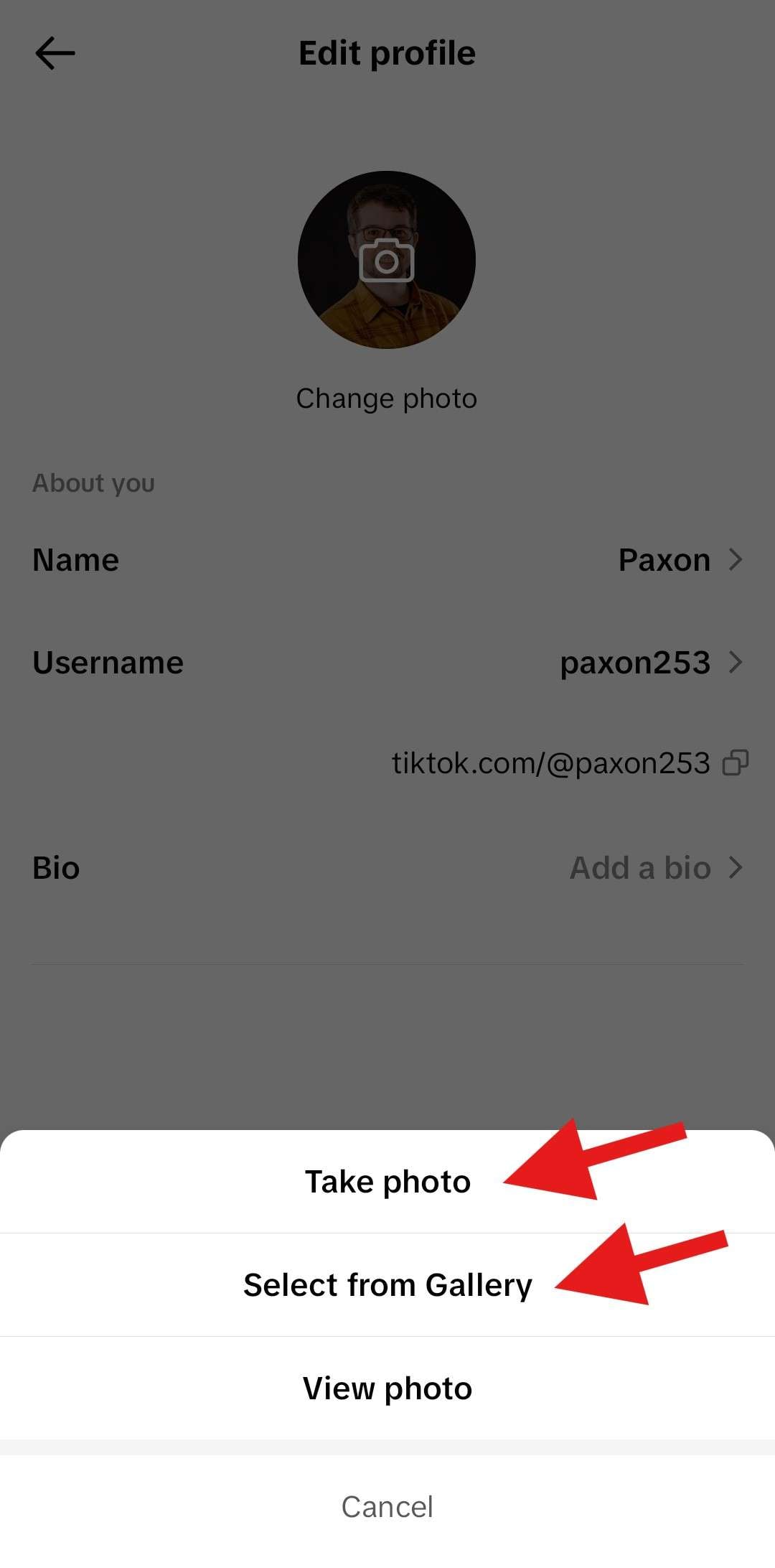The image size is (775, 1568).
Task: Open View photo option
Action: pos(387,1388)
